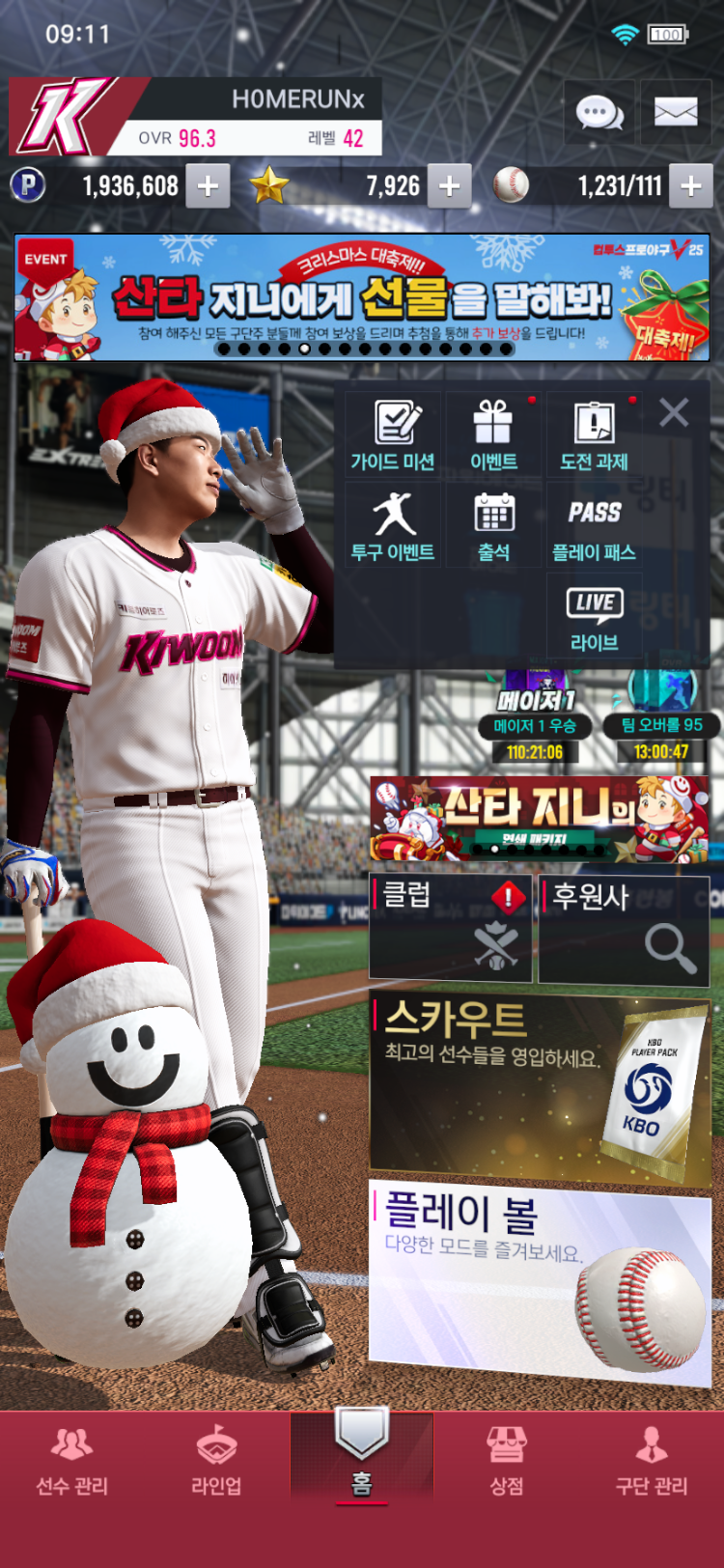Add more points with the plus button
This screenshot has height=1568, width=724.
[208, 186]
